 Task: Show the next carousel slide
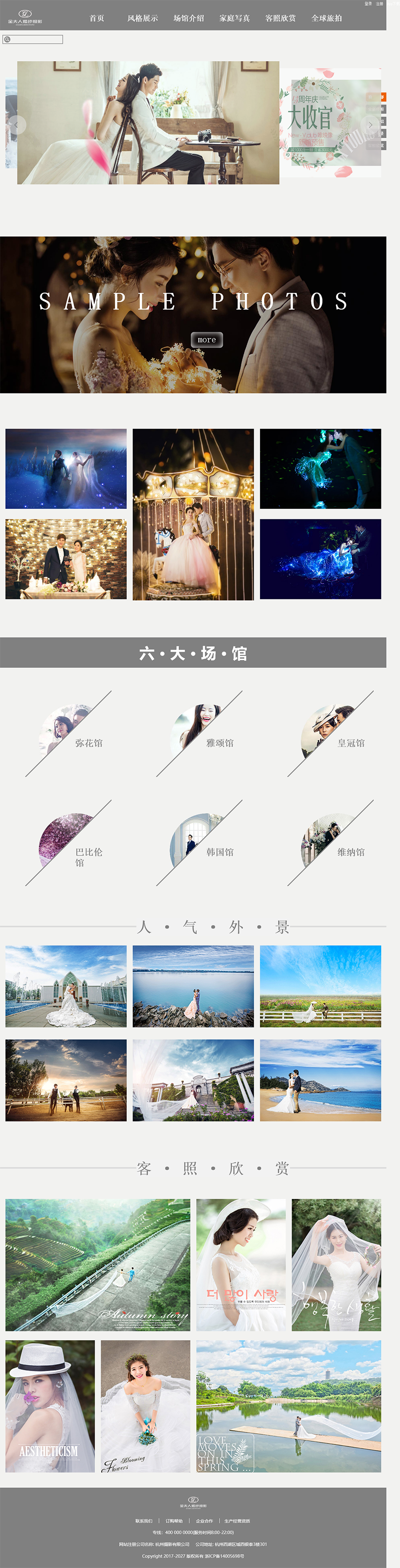point(370,125)
